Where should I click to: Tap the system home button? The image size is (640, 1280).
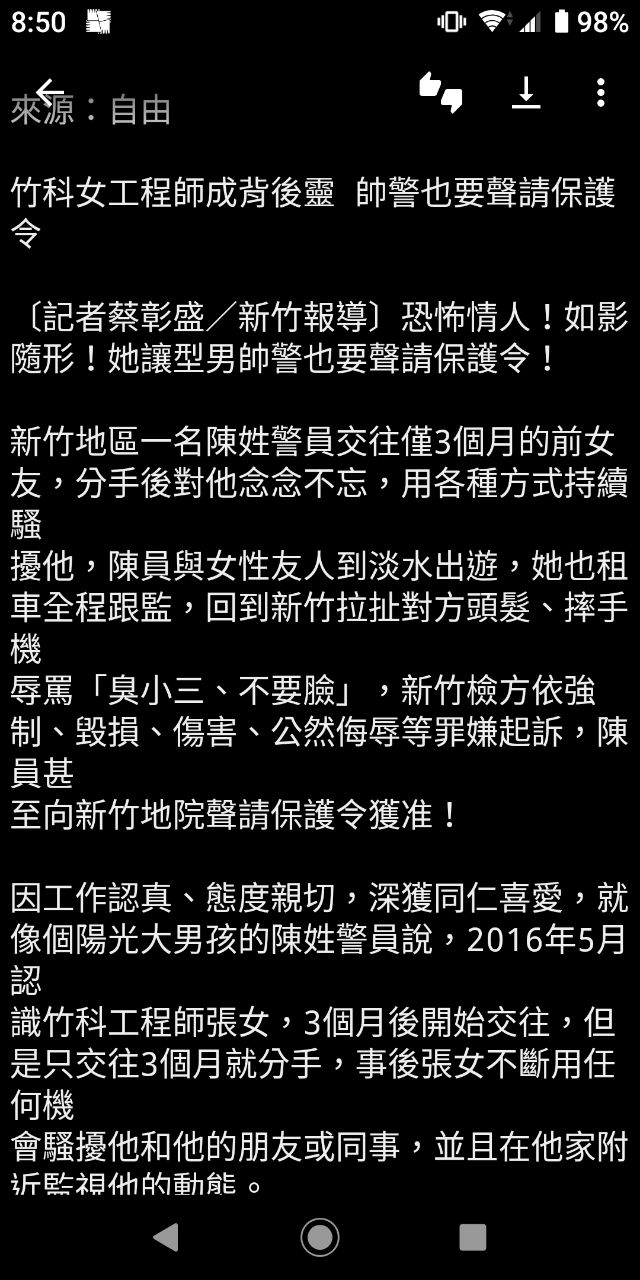pos(320,1237)
